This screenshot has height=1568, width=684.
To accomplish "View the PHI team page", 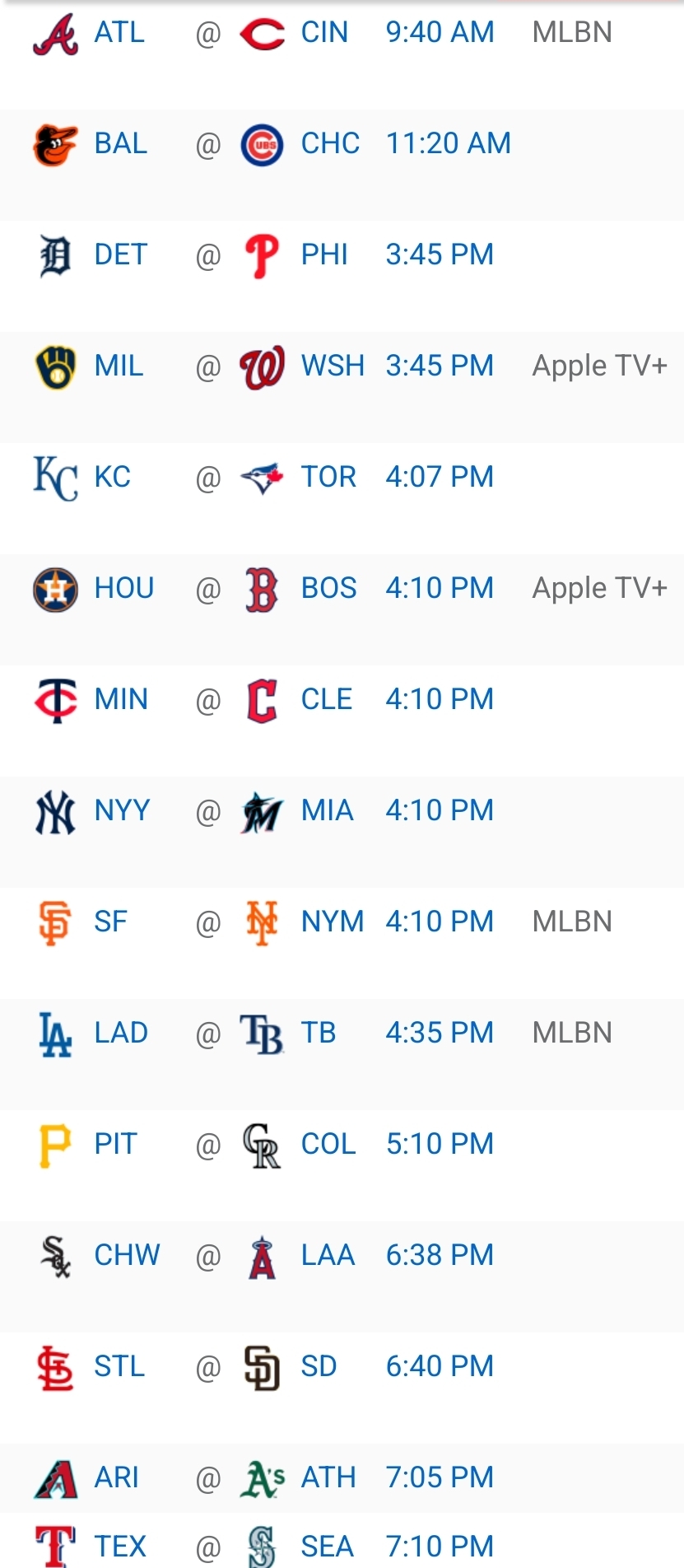I will (x=324, y=254).
